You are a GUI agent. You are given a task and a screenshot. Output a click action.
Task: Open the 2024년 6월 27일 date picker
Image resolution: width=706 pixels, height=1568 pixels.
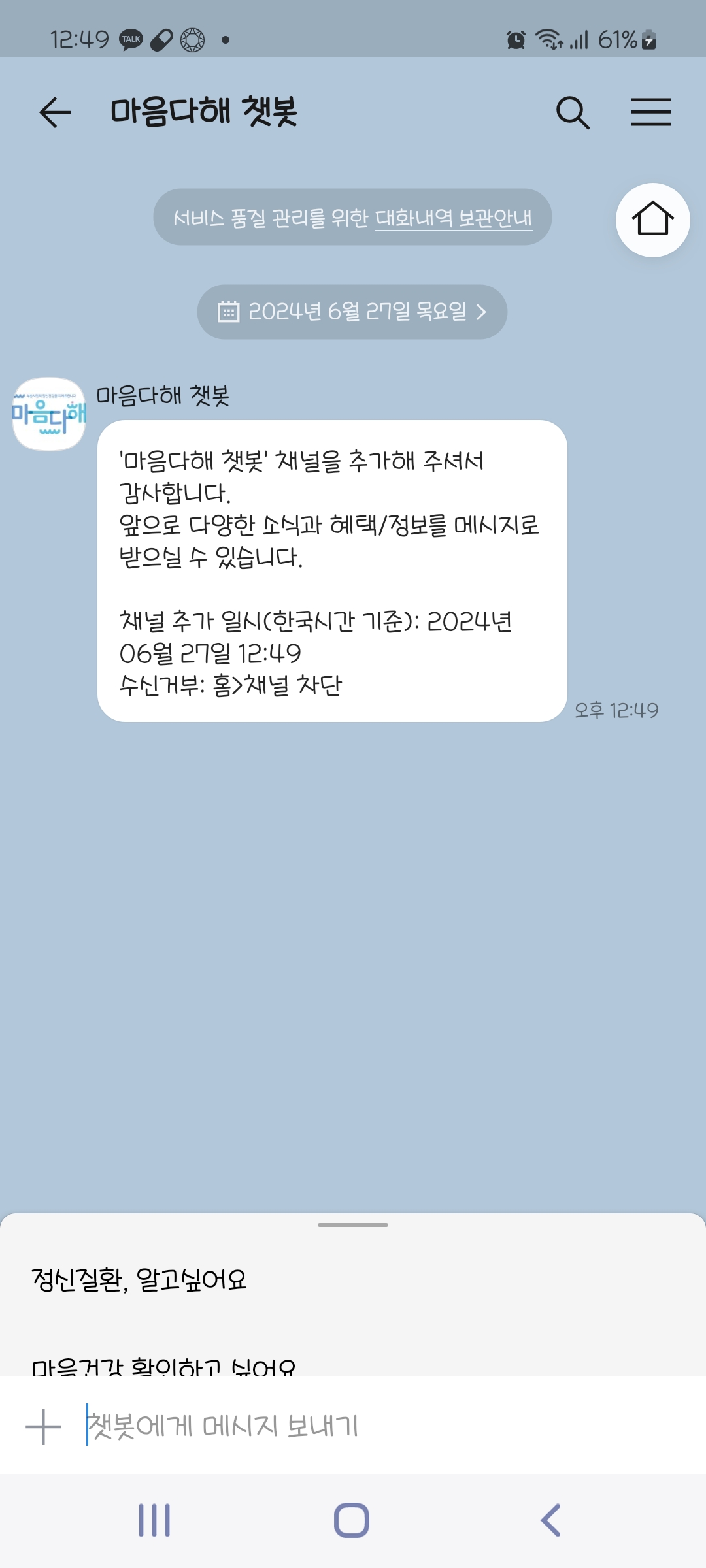pyautogui.click(x=352, y=312)
